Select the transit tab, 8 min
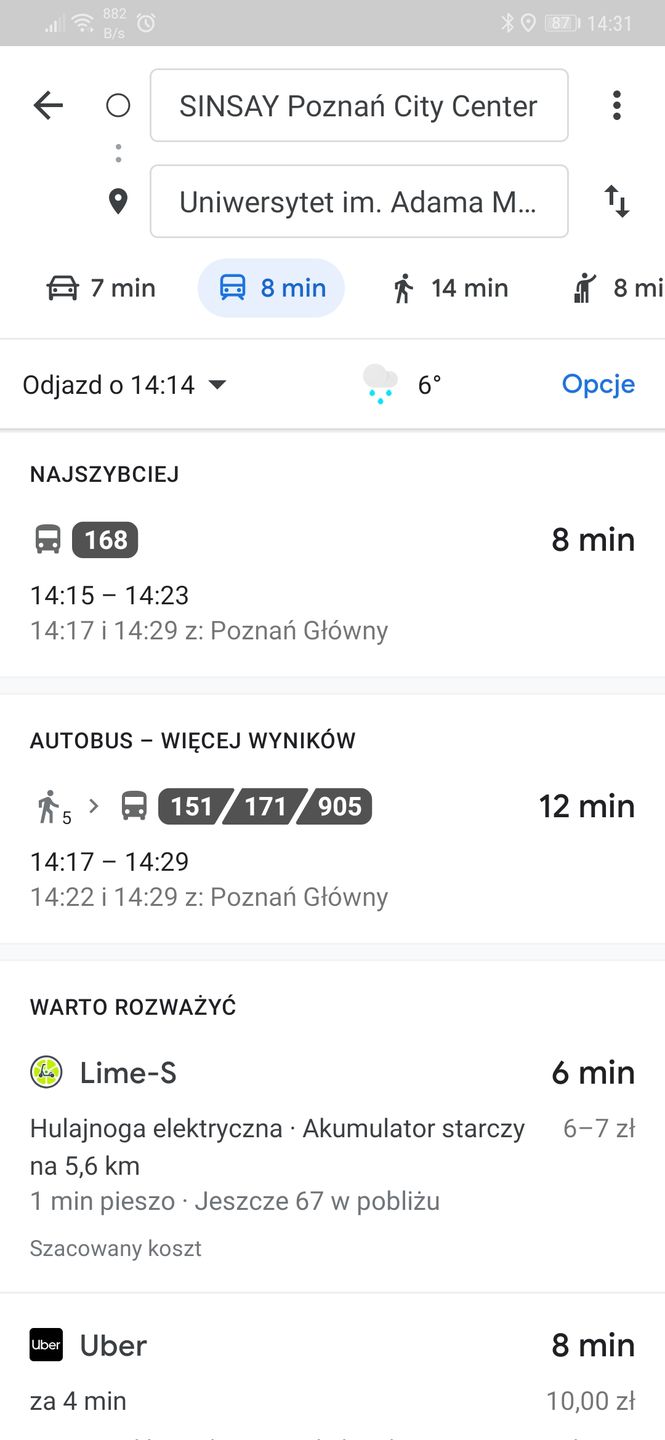 click(271, 288)
